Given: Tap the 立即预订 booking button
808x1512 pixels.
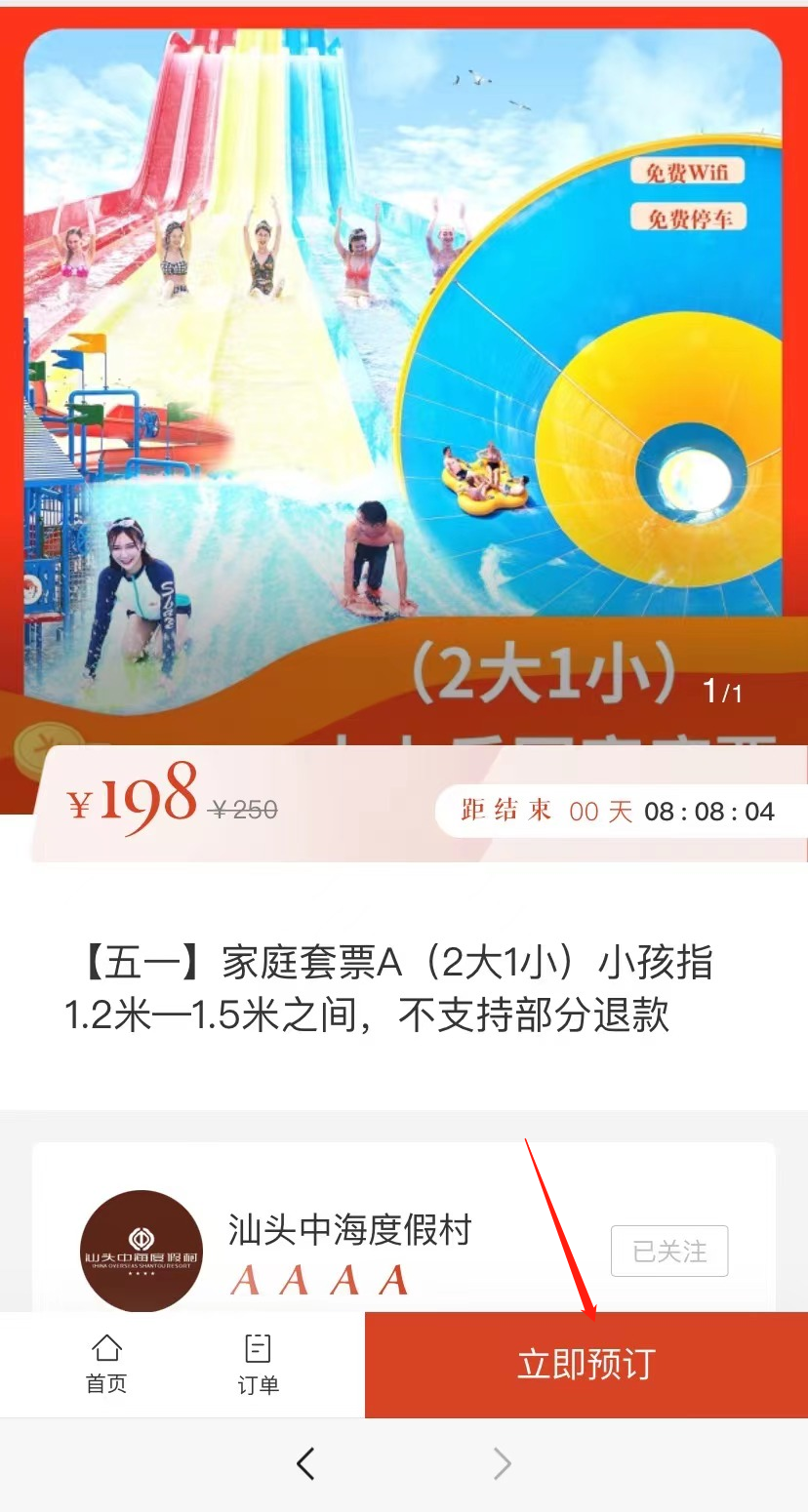Looking at the screenshot, I should pyautogui.click(x=586, y=1364).
